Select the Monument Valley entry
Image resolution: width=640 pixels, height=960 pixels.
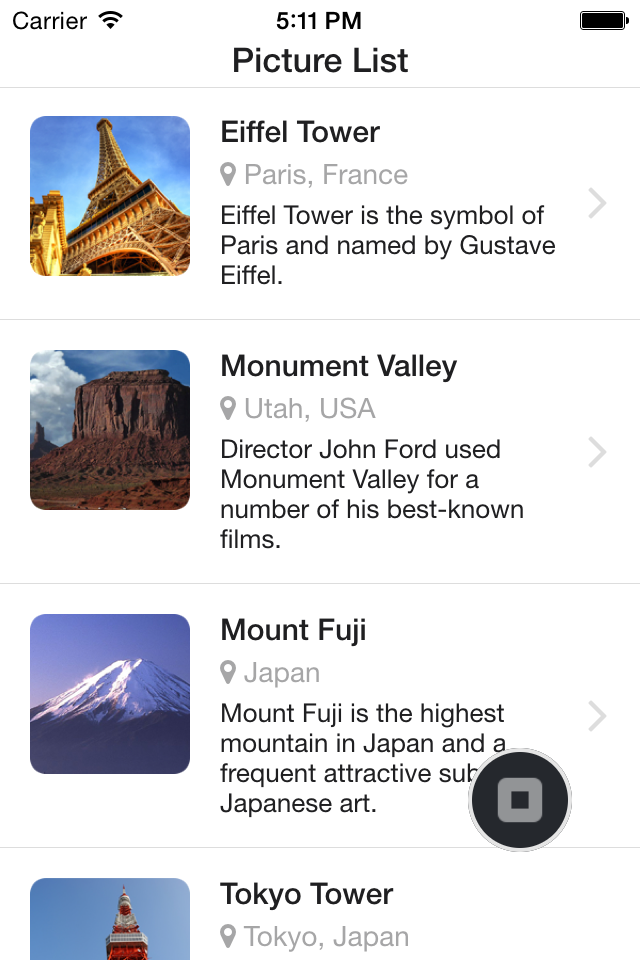(x=320, y=452)
